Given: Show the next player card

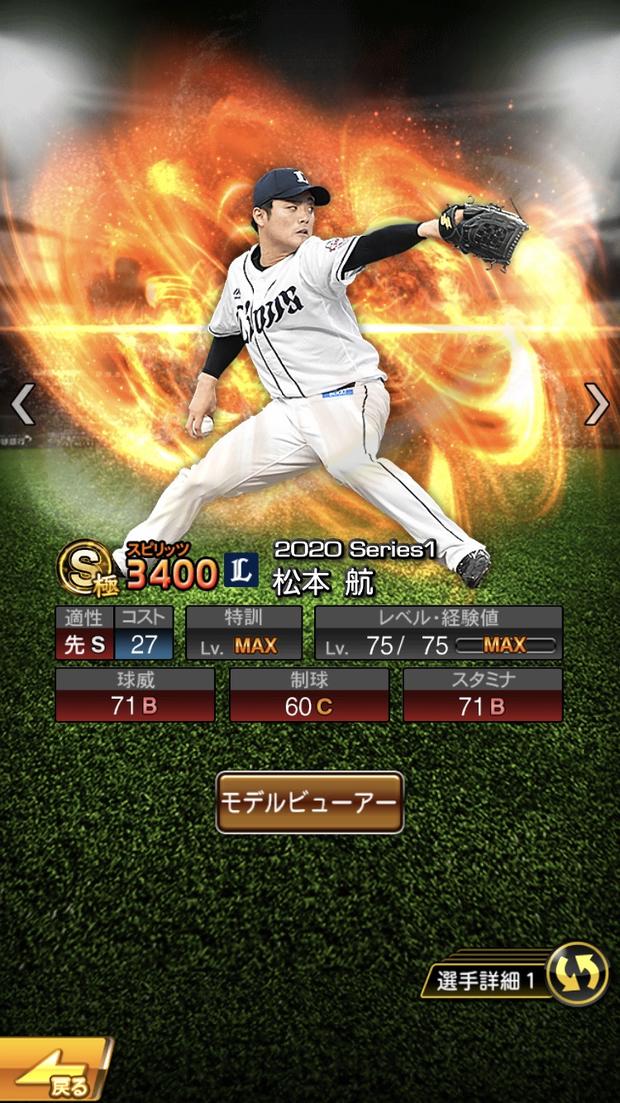Looking at the screenshot, I should coord(596,404).
